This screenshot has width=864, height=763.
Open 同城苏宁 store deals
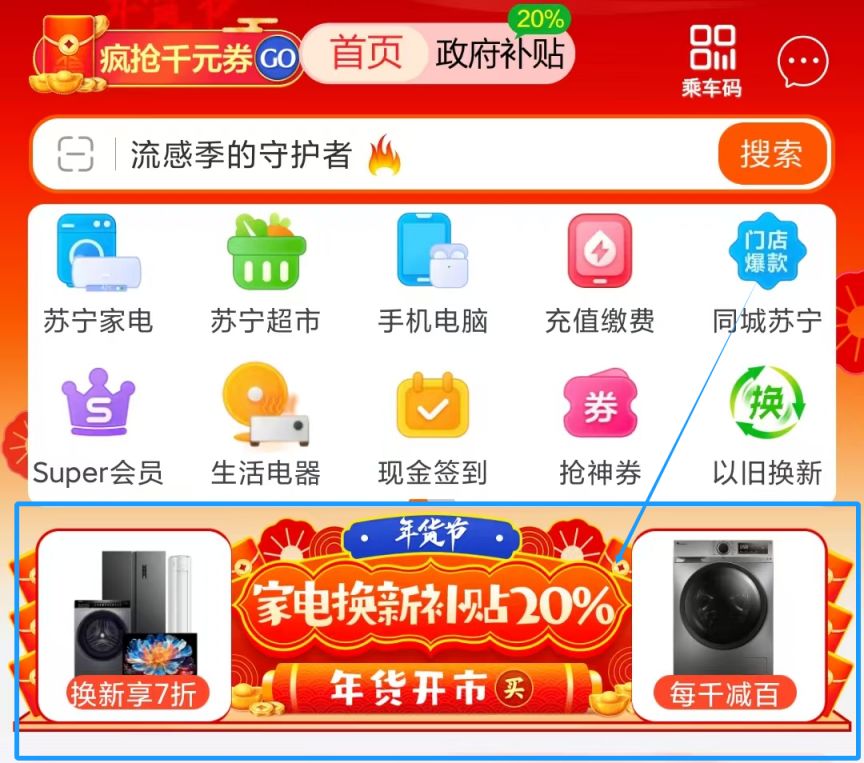(x=767, y=272)
